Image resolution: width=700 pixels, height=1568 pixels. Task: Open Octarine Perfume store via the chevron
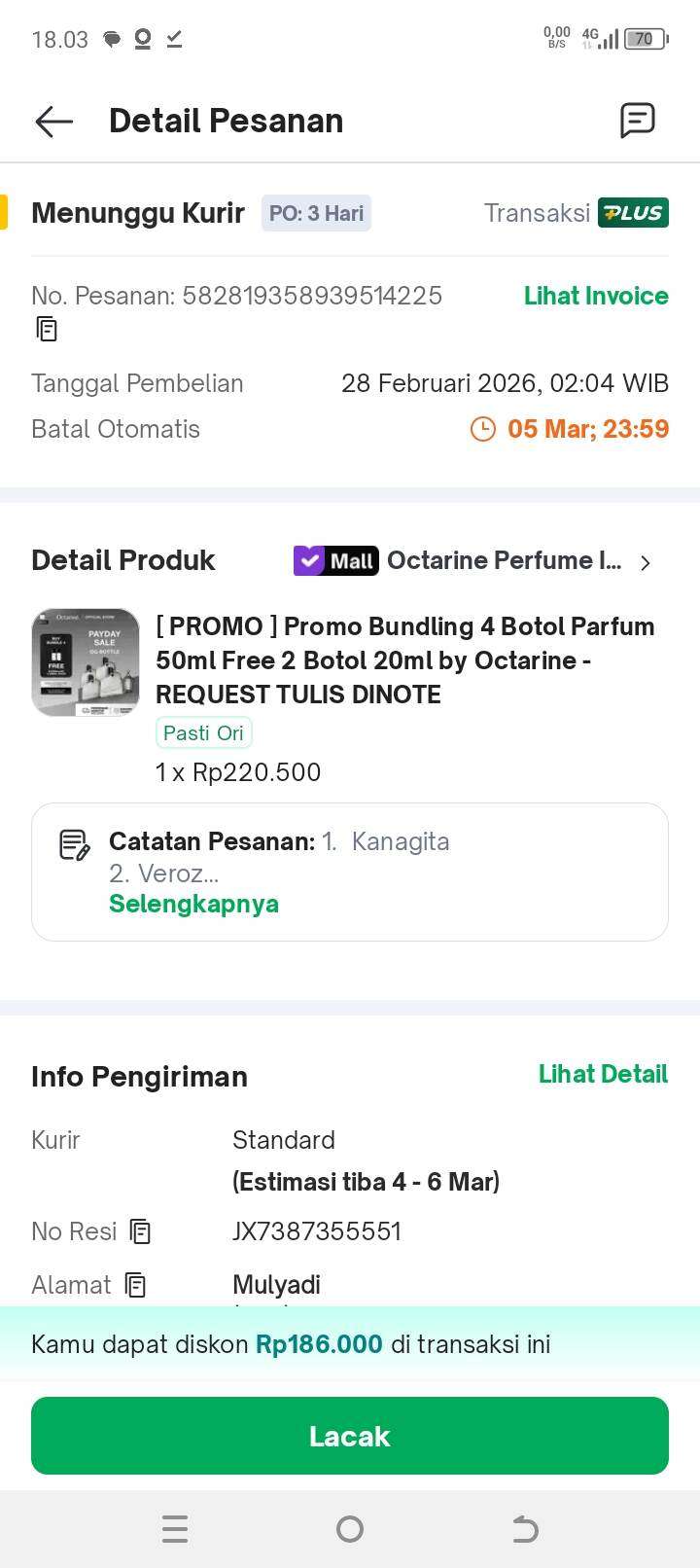[x=645, y=562]
